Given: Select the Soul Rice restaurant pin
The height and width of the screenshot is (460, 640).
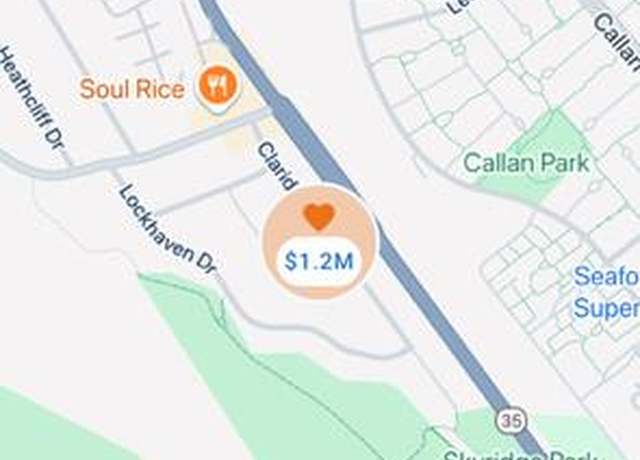Looking at the screenshot, I should 215,86.
